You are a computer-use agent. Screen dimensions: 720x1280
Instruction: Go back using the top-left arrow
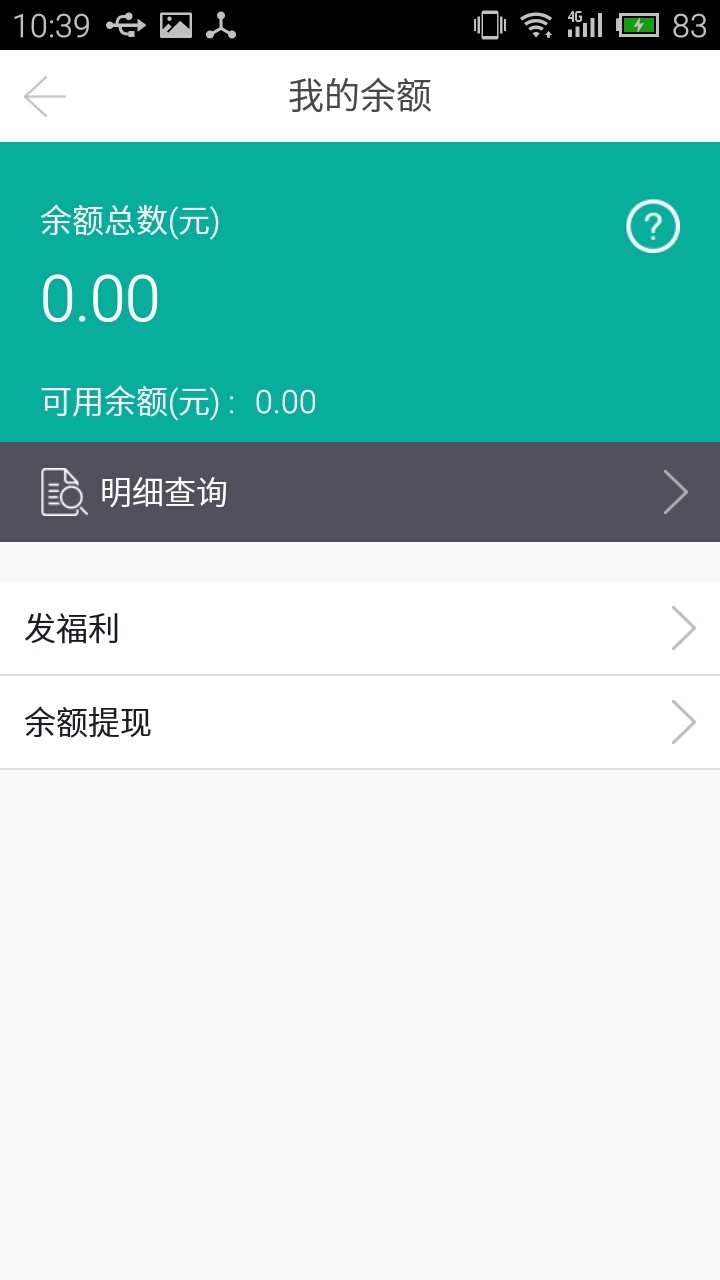click(x=45, y=97)
